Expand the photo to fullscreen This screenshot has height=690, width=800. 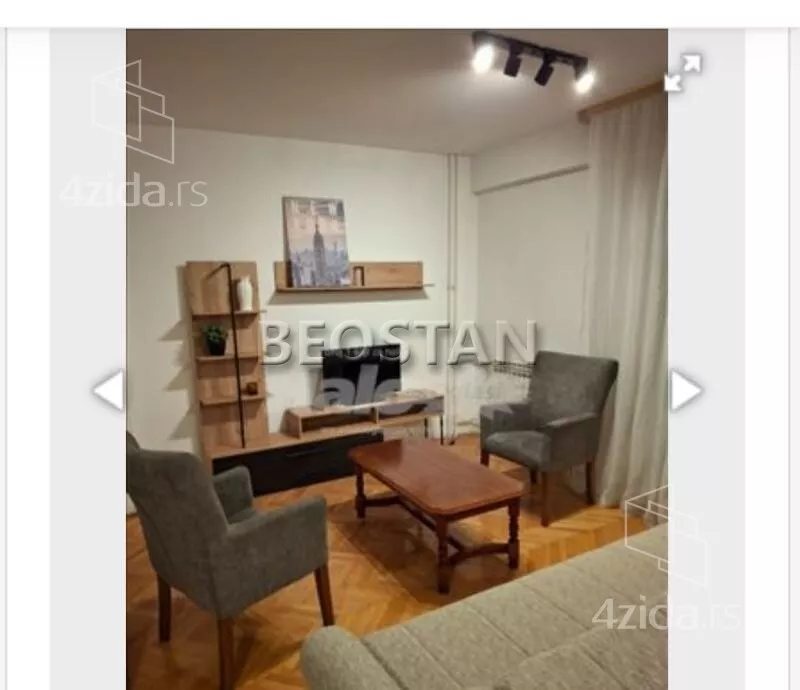[682, 72]
